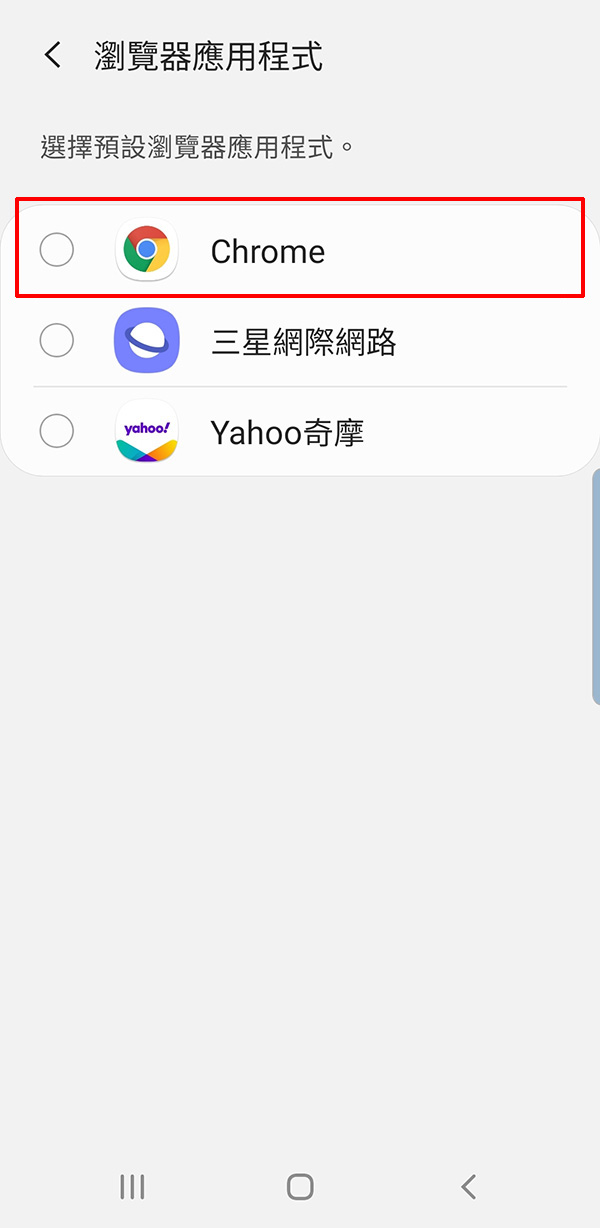
Task: Set Yahoo奇摩 as the default browser
Action: point(300,432)
